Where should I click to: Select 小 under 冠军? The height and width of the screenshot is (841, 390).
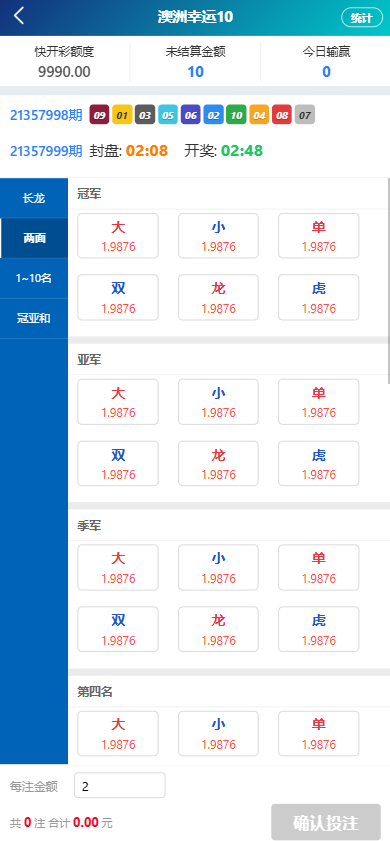[218, 236]
